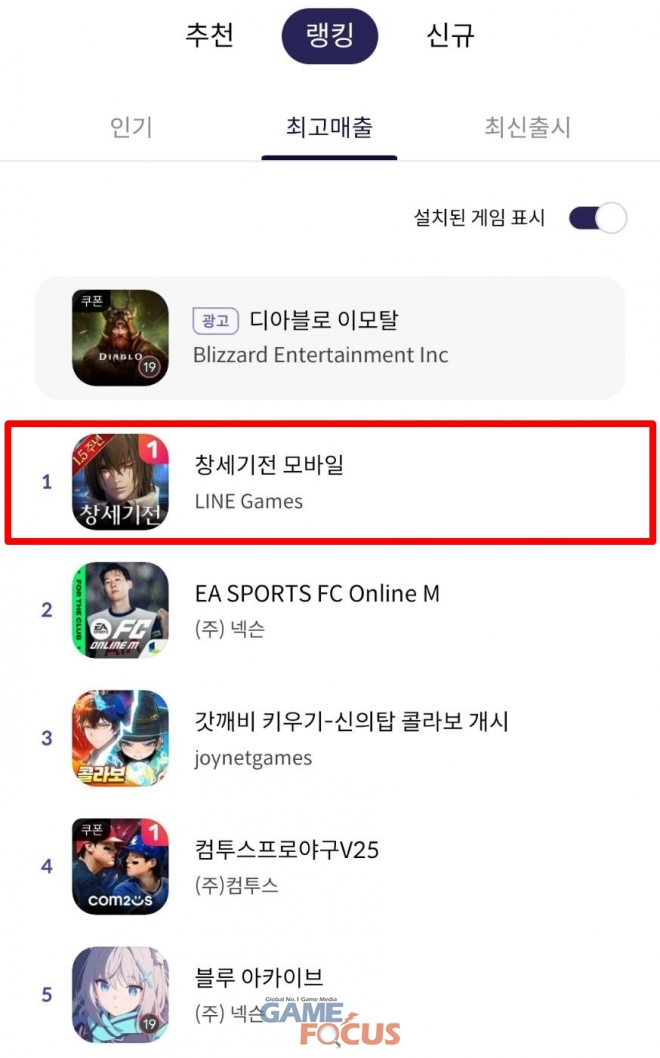The width and height of the screenshot is (660, 1058).
Task: Open the 신규 tab
Action: tap(450, 35)
